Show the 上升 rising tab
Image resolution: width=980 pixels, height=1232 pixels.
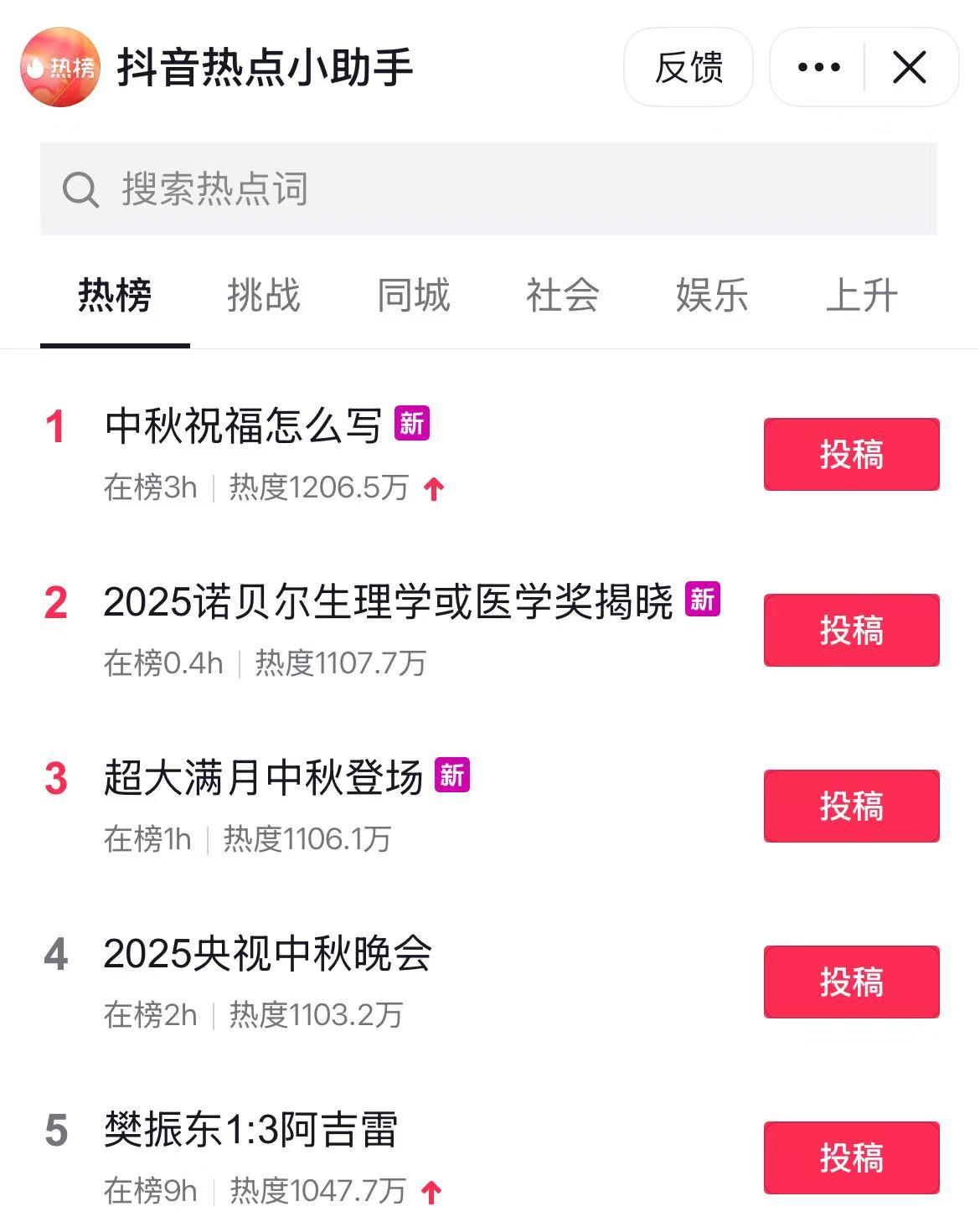click(x=862, y=296)
